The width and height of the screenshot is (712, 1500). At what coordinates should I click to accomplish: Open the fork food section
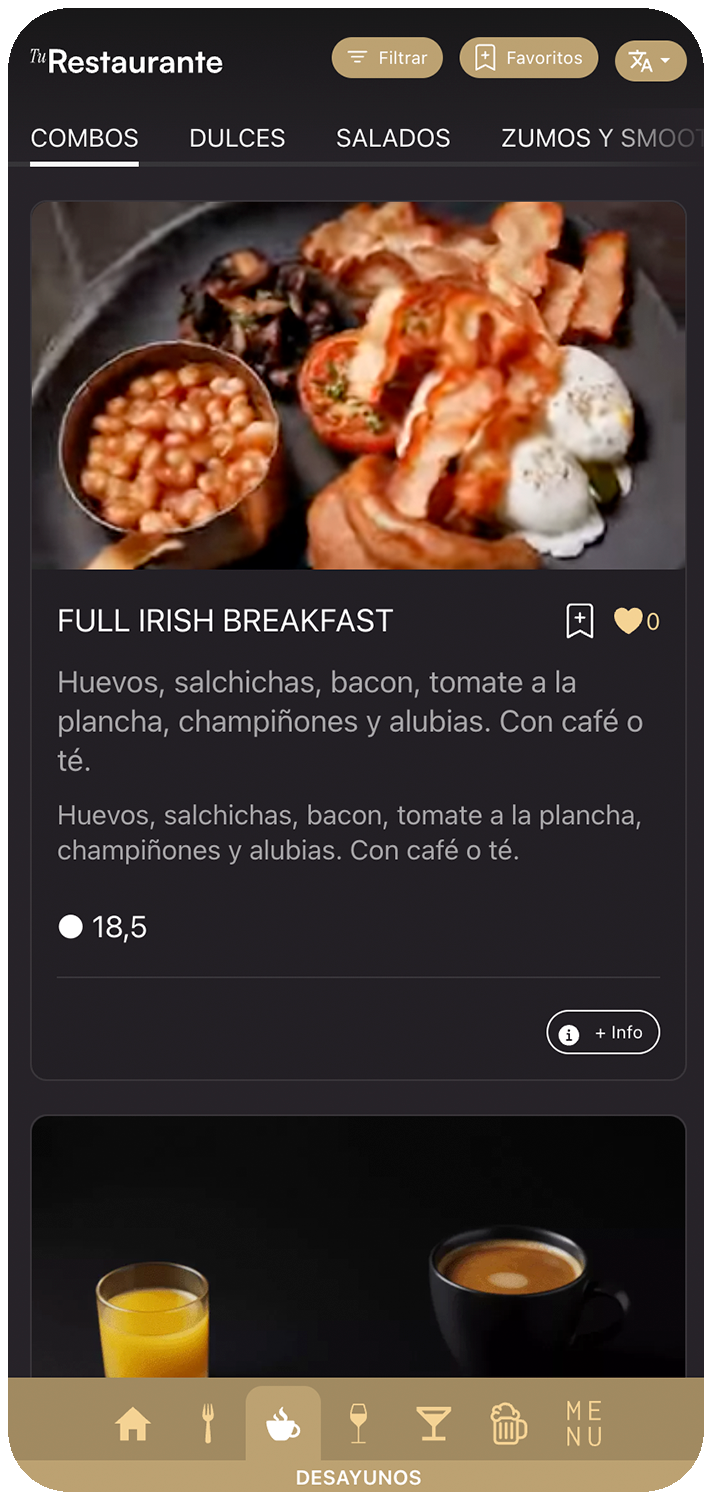[x=208, y=1424]
